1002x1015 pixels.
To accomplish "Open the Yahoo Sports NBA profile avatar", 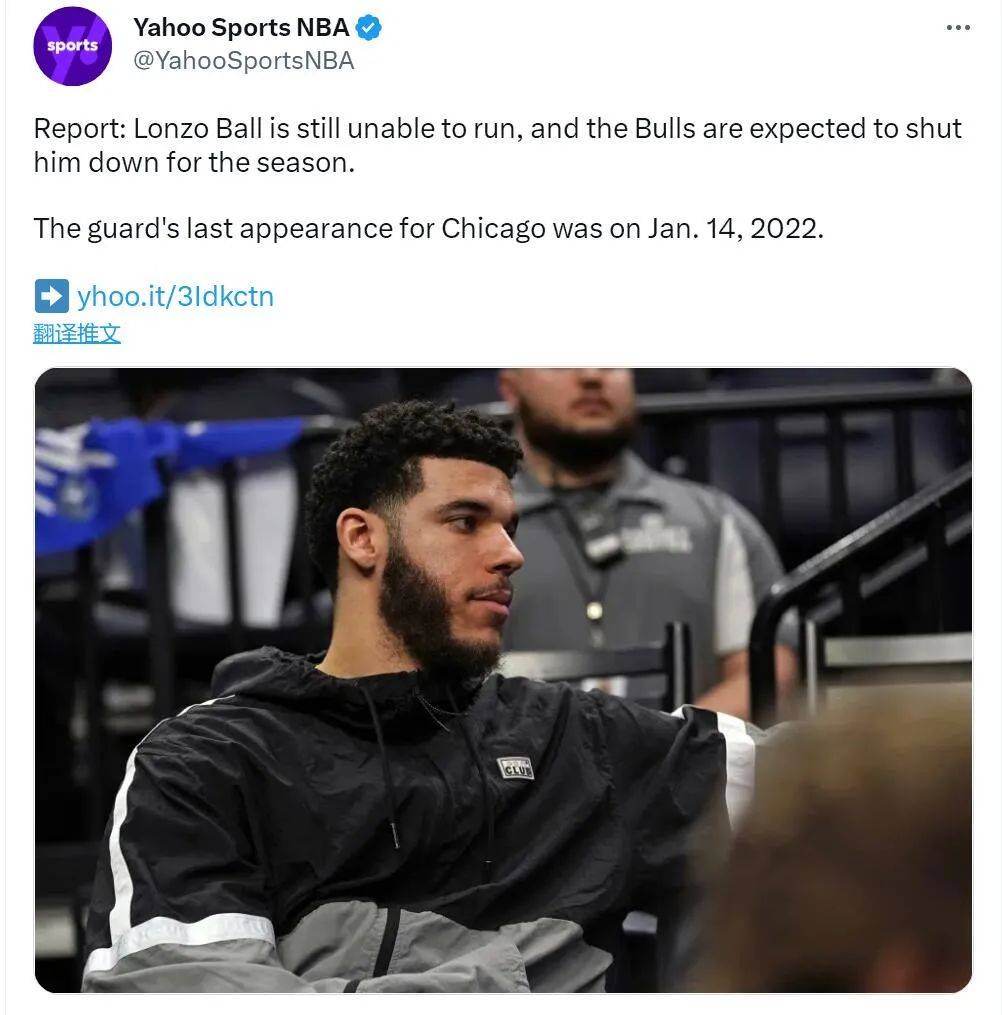I will 72,46.
